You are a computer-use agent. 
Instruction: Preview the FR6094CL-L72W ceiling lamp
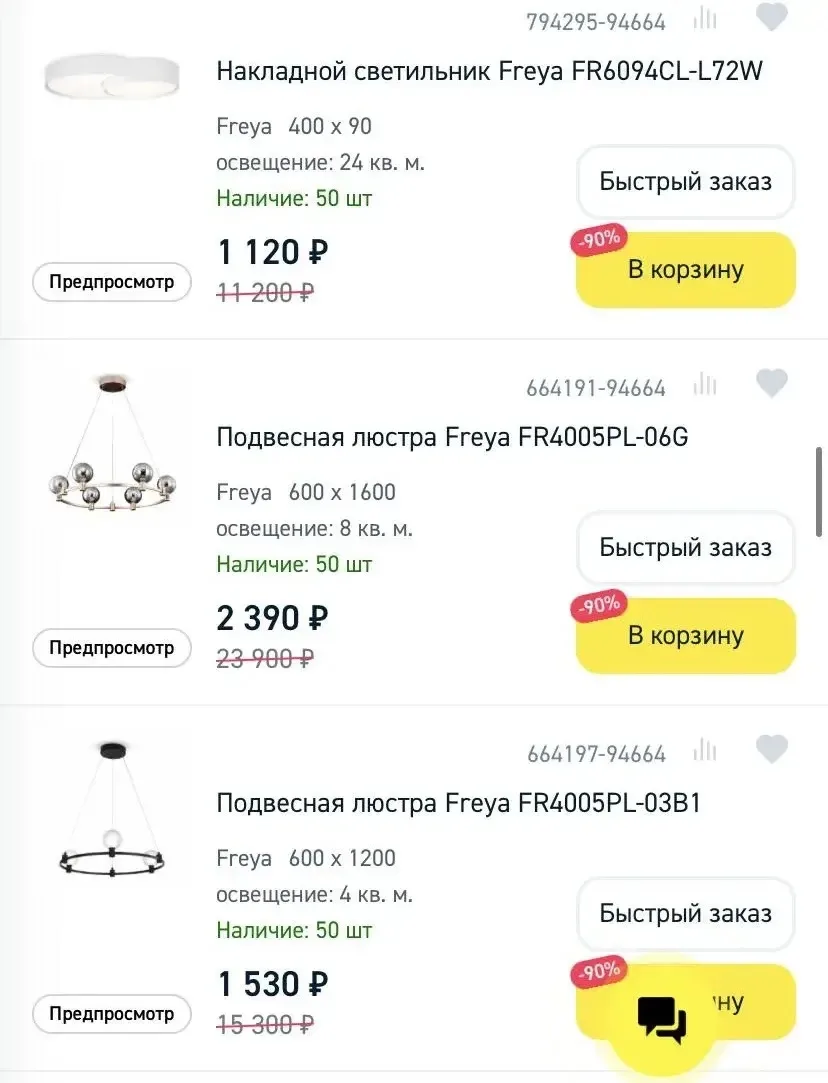tap(111, 282)
